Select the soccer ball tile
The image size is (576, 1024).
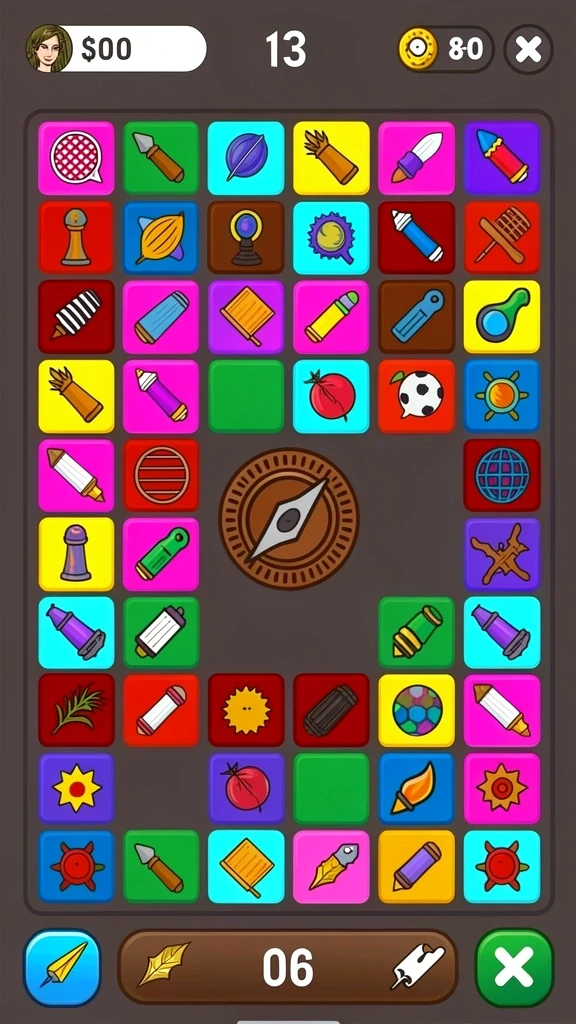417,396
